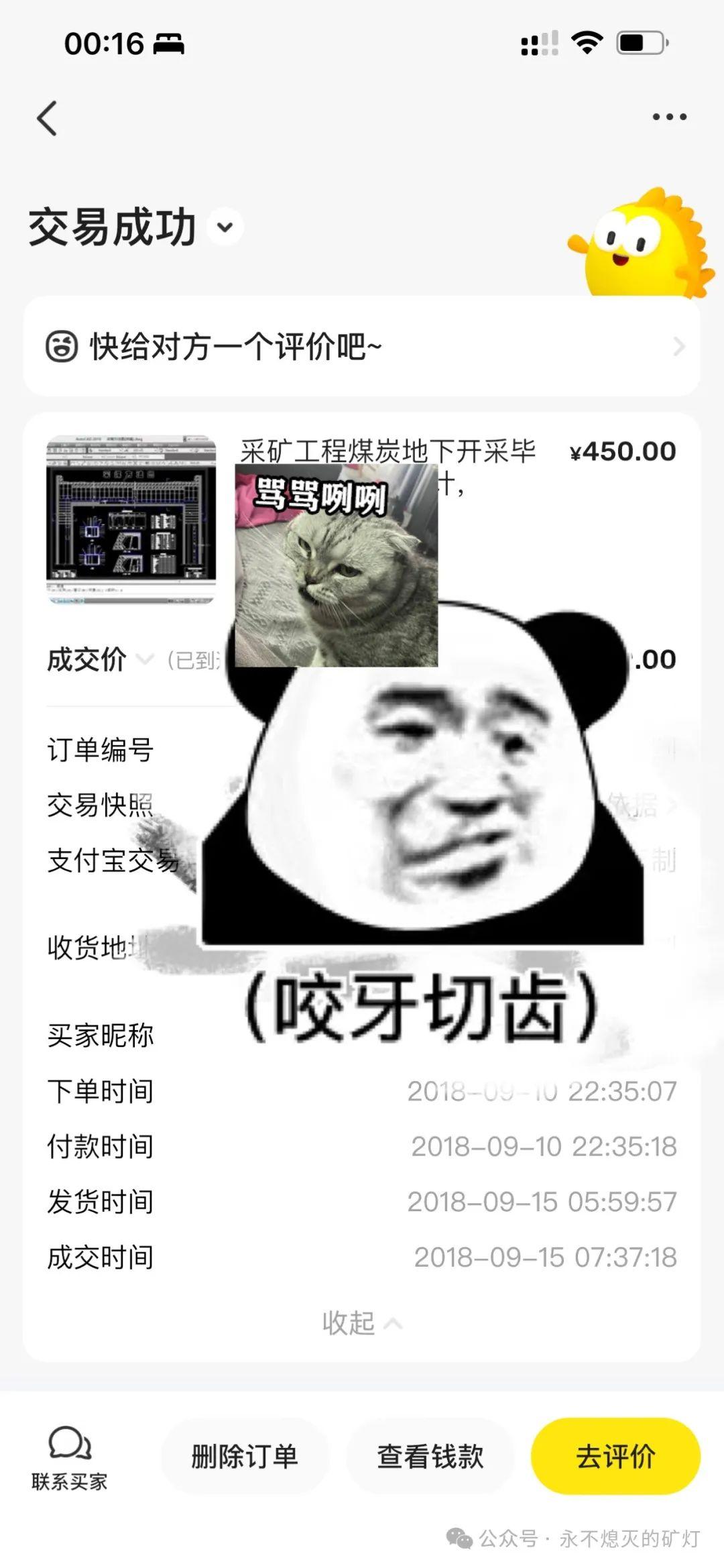Open the mining engineering item thumbnail
This screenshot has height=1568, width=724.
coord(131,519)
